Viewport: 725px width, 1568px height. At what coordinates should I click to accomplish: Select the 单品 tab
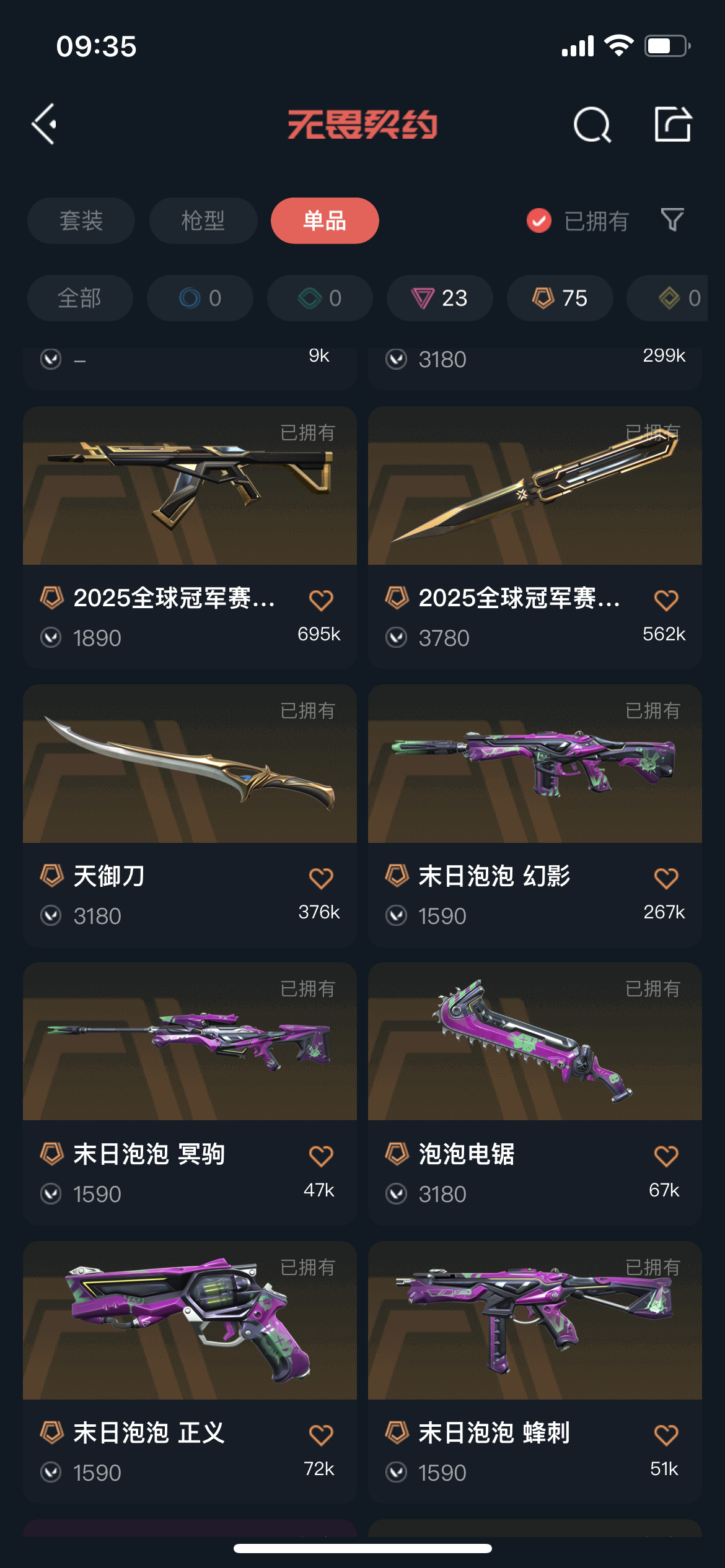click(x=325, y=221)
